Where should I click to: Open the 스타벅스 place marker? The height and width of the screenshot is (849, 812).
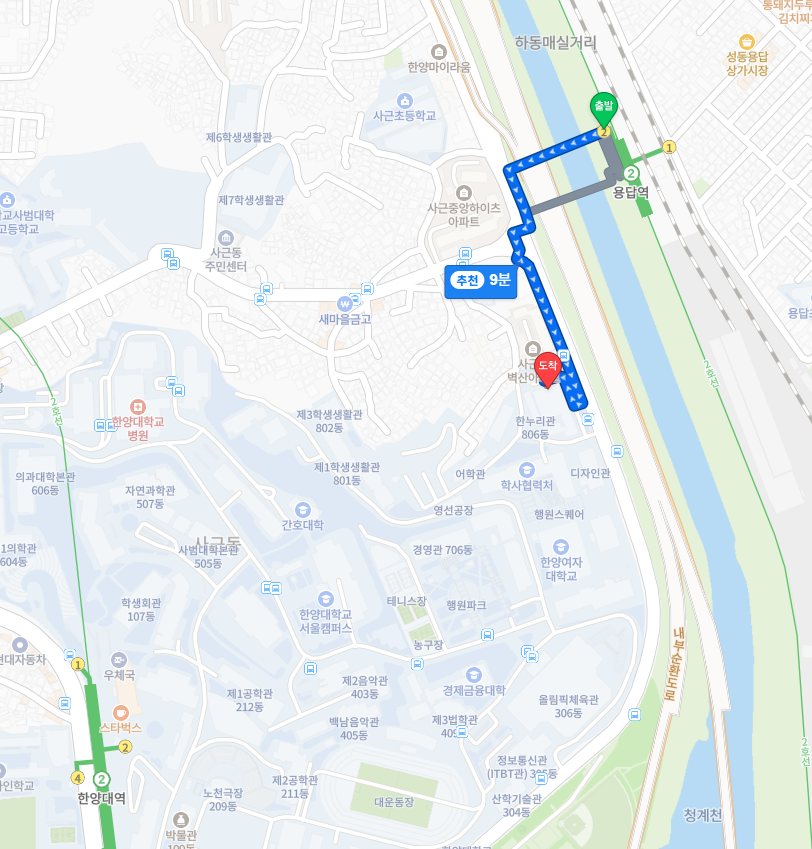[120, 712]
